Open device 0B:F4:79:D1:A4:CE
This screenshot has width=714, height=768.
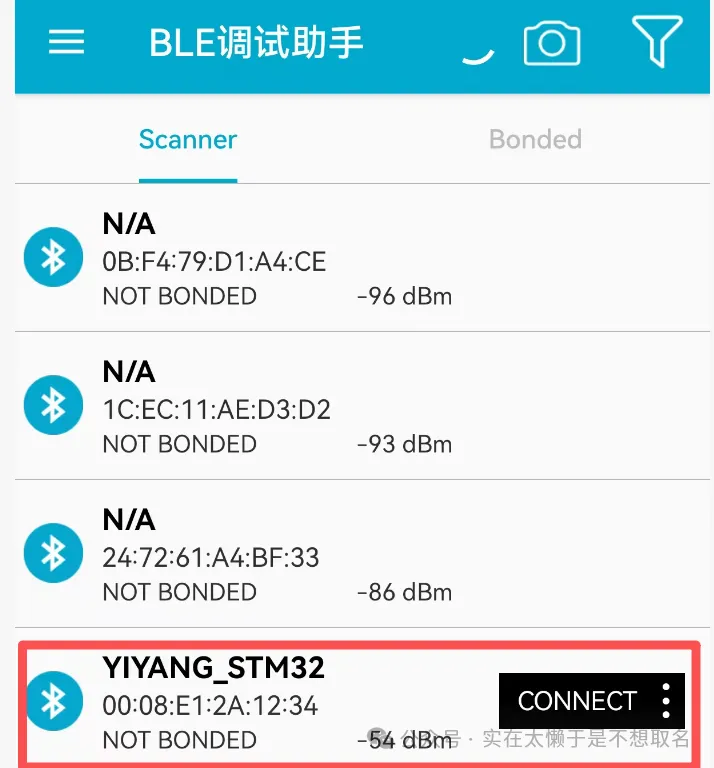tap(300, 258)
